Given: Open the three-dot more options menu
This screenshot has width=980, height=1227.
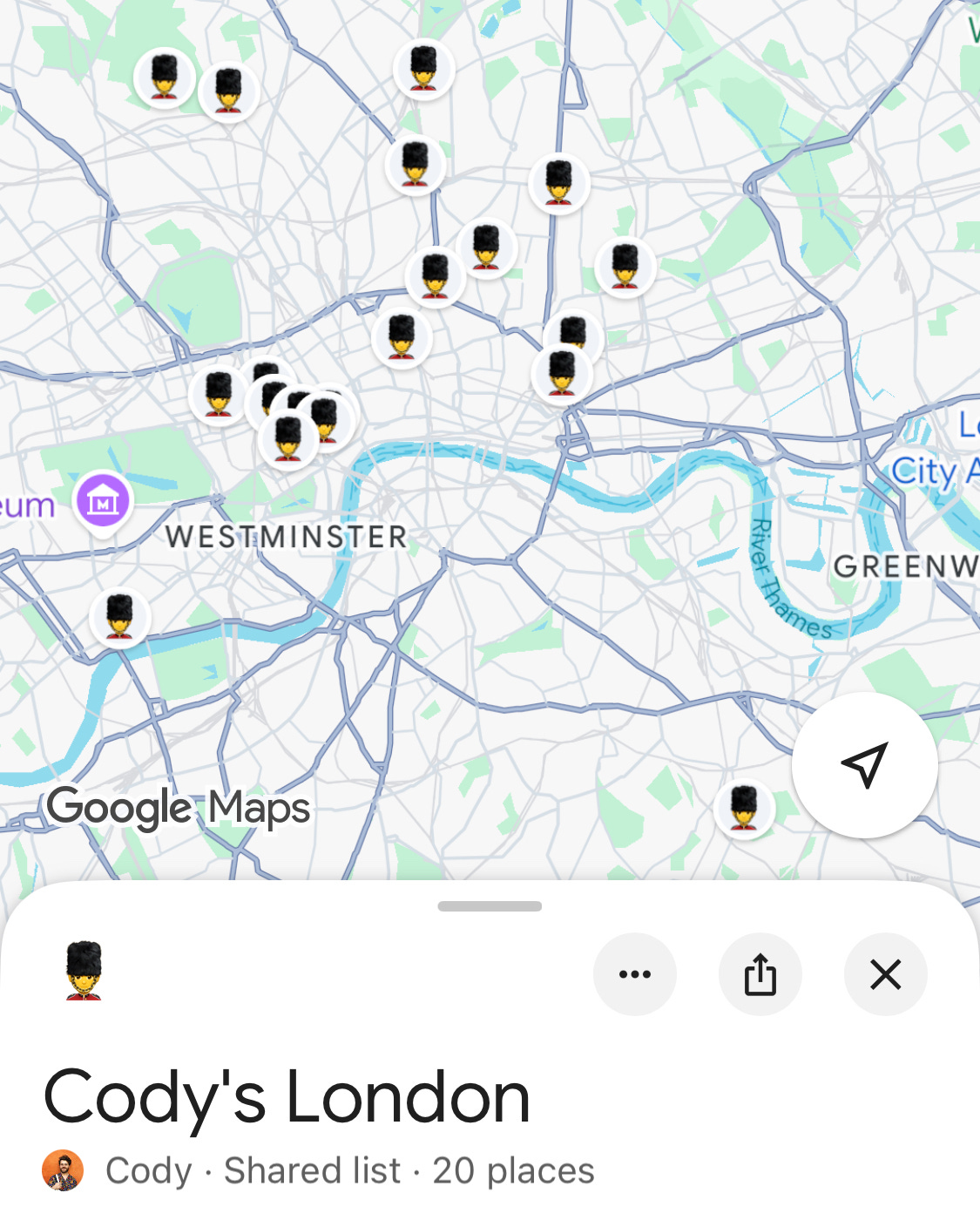Looking at the screenshot, I should coord(634,974).
